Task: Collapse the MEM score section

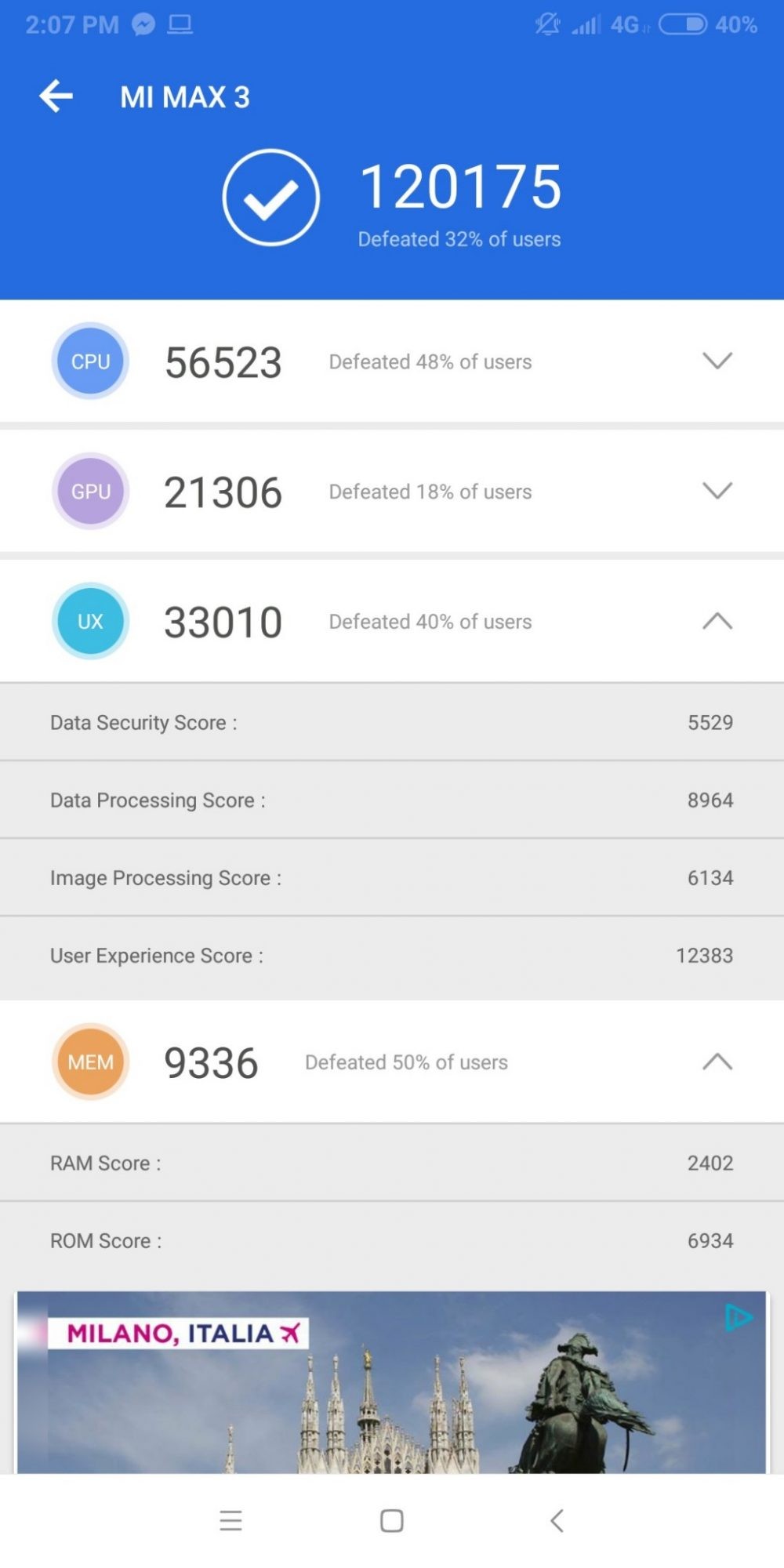Action: (x=717, y=1062)
